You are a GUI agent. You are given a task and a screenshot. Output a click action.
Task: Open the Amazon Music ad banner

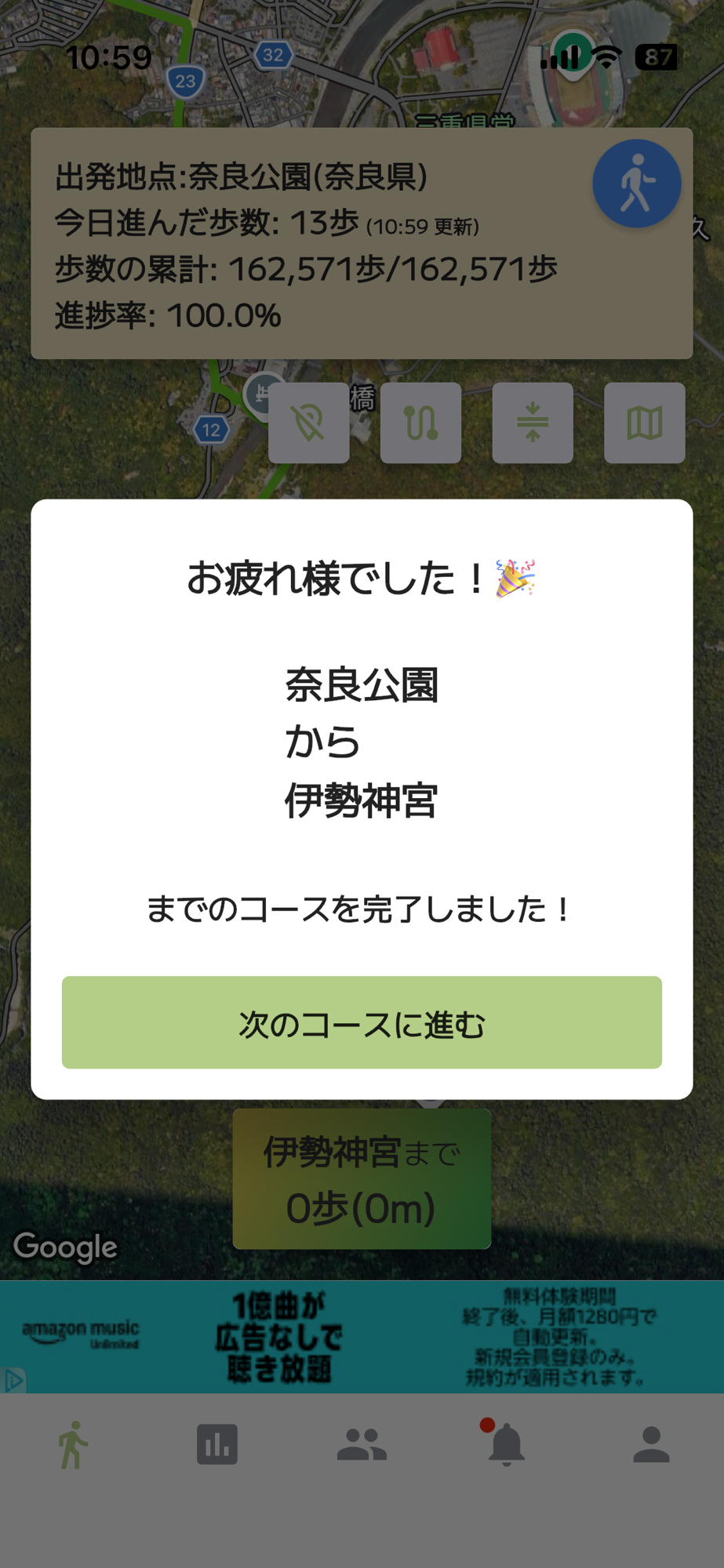pyautogui.click(x=362, y=1337)
